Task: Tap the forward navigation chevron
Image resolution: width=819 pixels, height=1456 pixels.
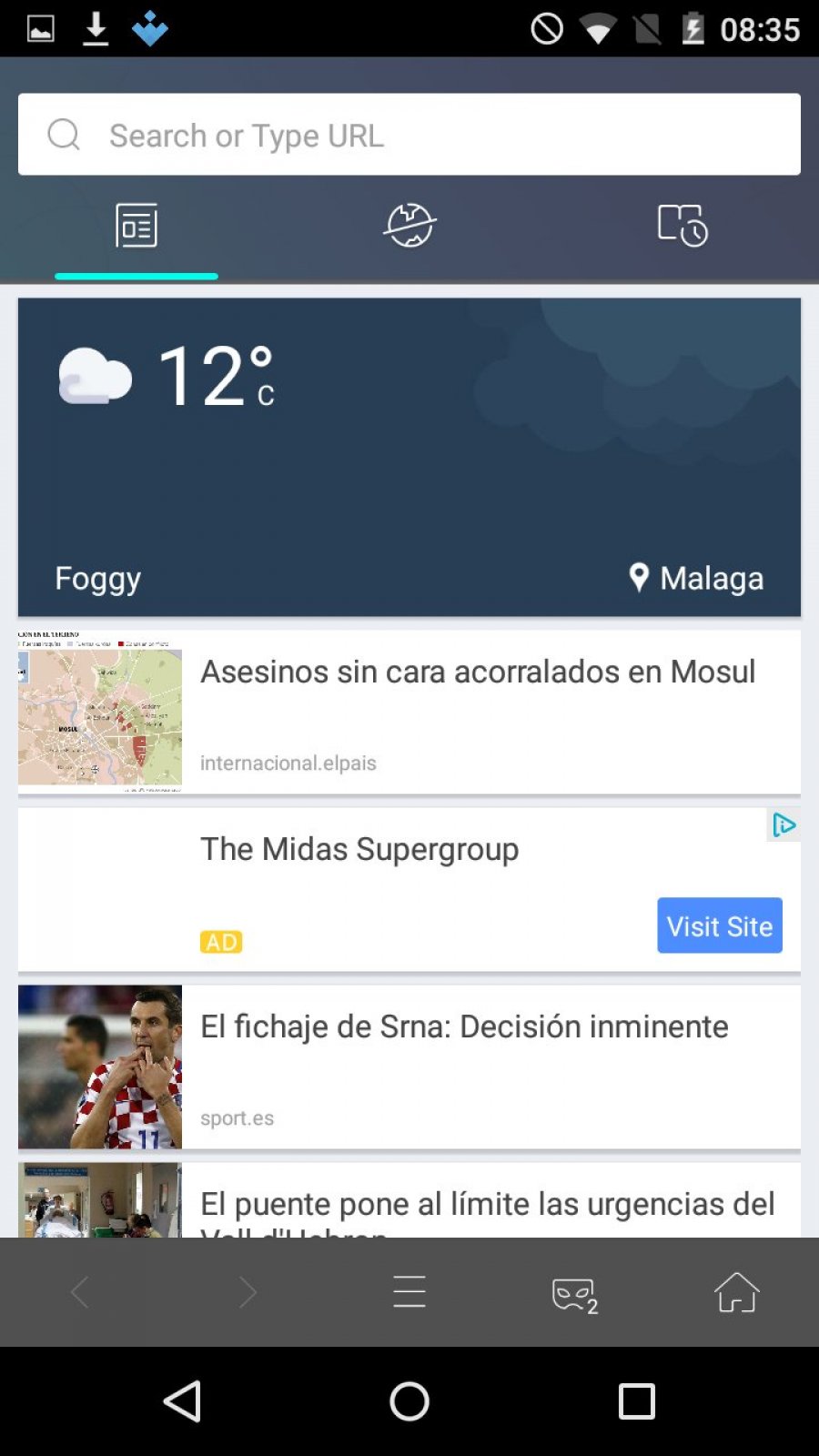Action: [x=246, y=1291]
